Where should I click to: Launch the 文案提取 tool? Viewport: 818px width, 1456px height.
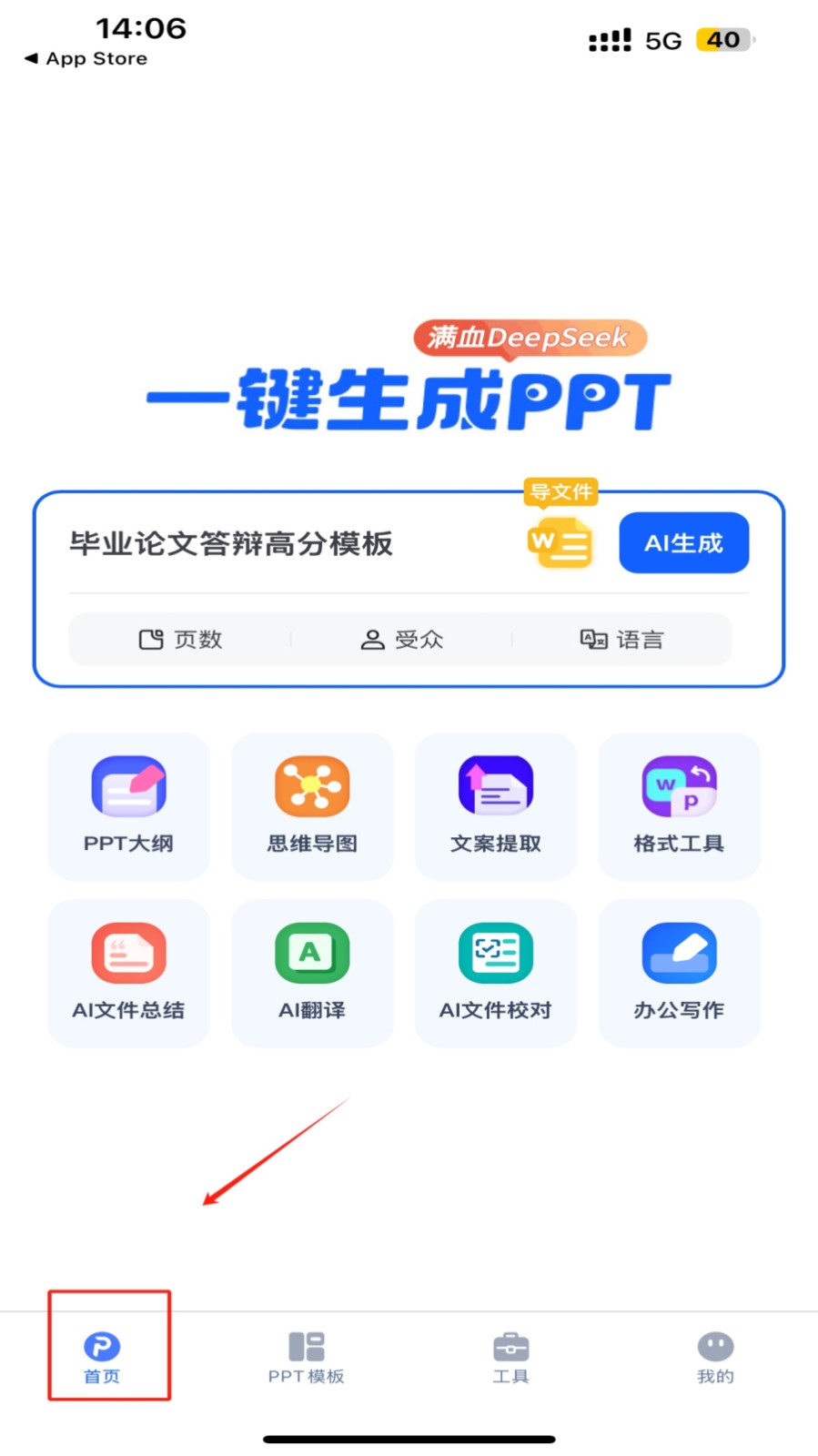click(x=496, y=805)
